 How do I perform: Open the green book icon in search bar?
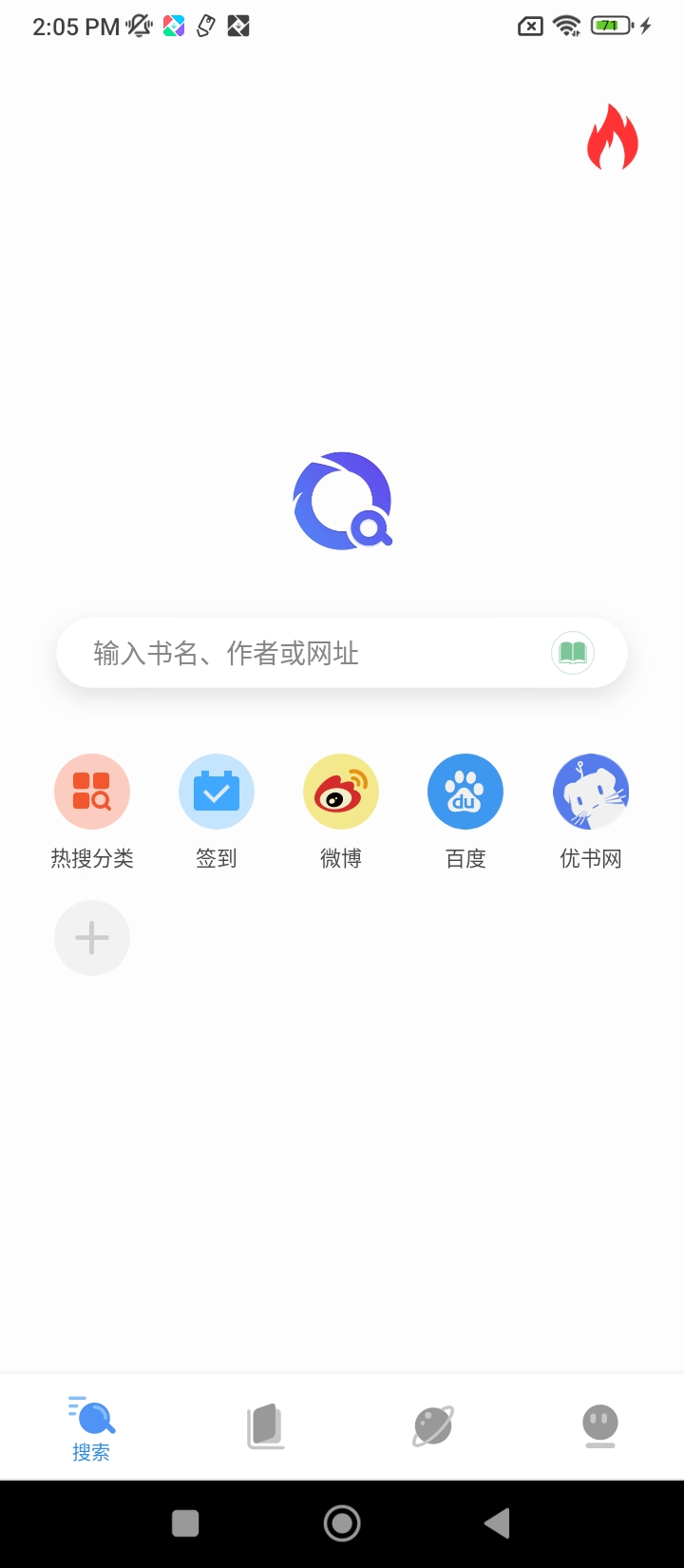(x=573, y=653)
